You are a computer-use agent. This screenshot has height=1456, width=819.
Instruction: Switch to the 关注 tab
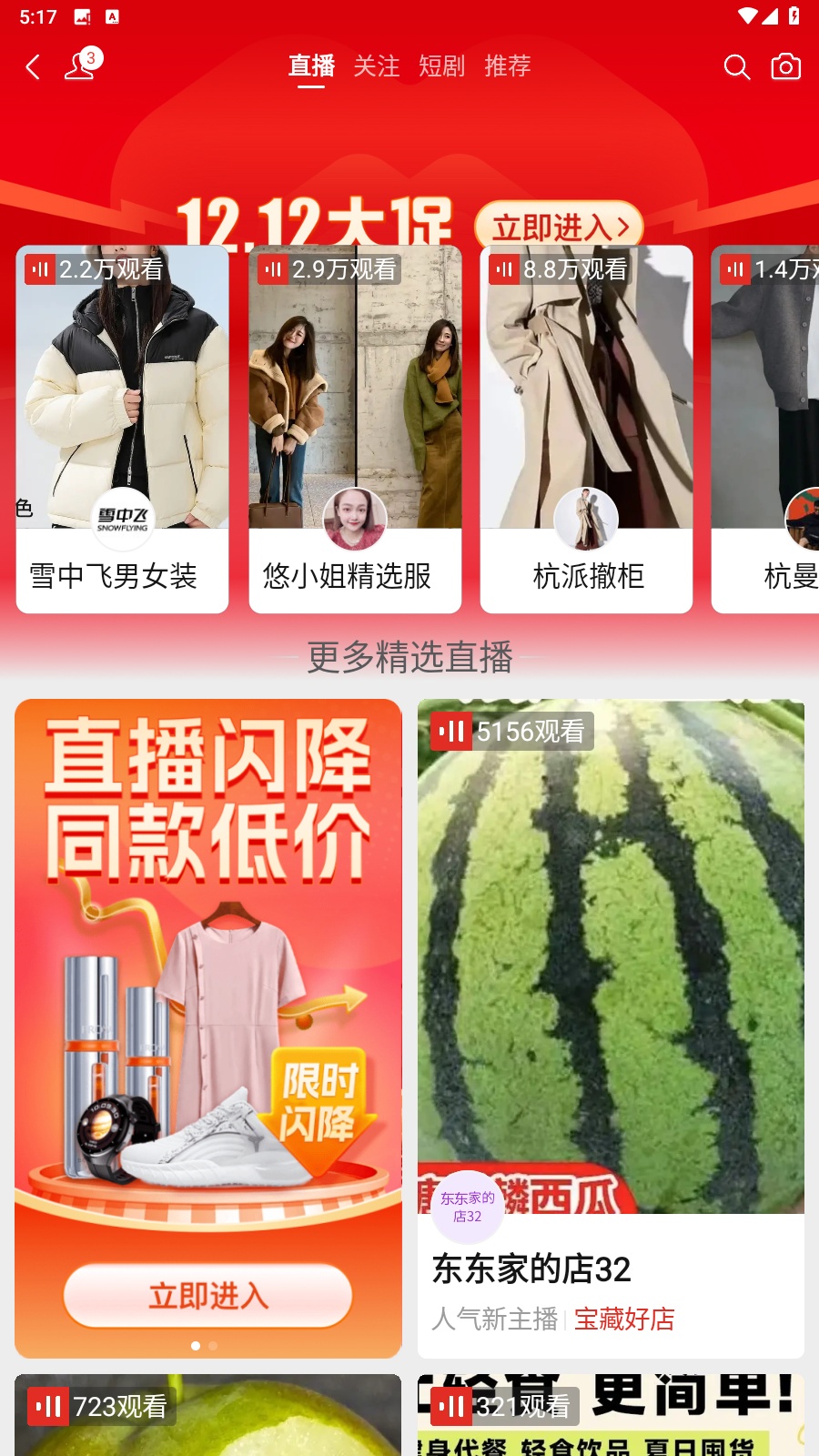(x=377, y=66)
